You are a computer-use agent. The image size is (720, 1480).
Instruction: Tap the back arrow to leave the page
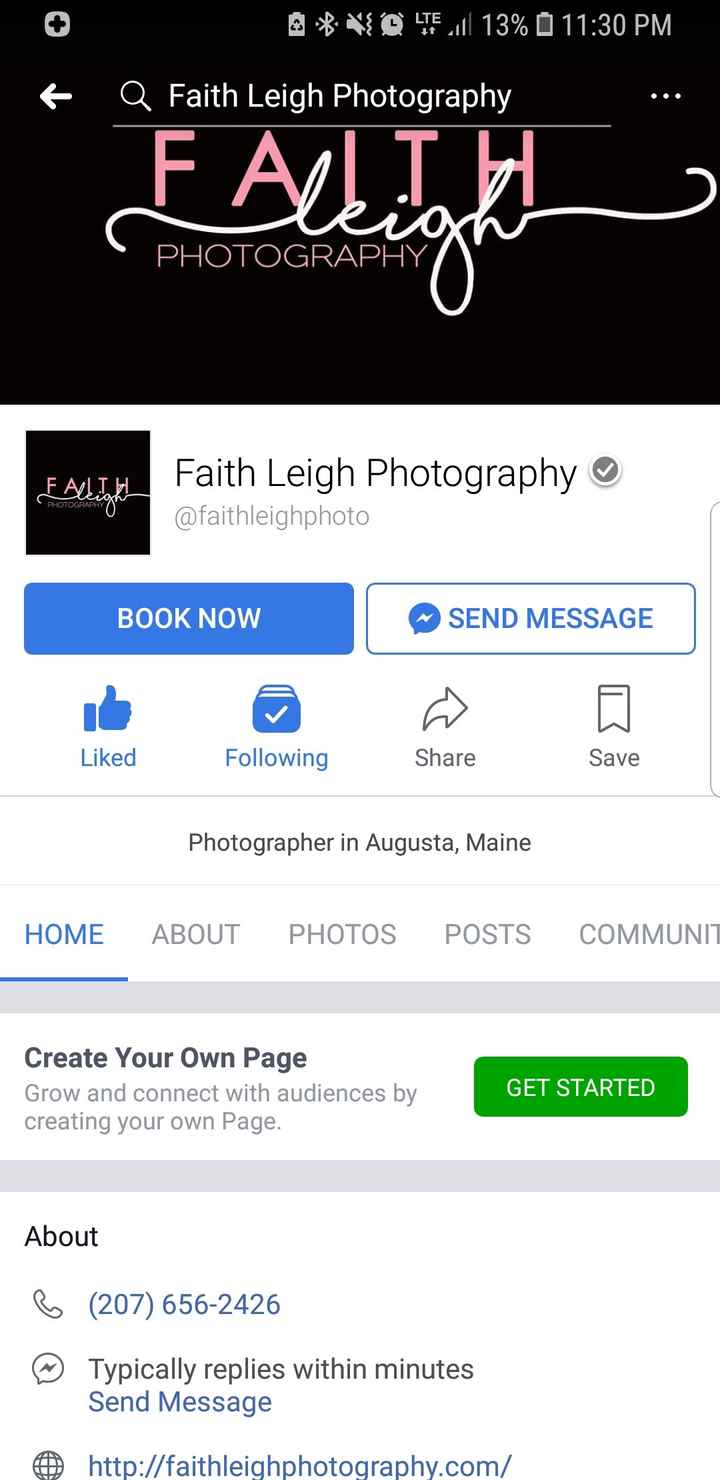click(55, 96)
